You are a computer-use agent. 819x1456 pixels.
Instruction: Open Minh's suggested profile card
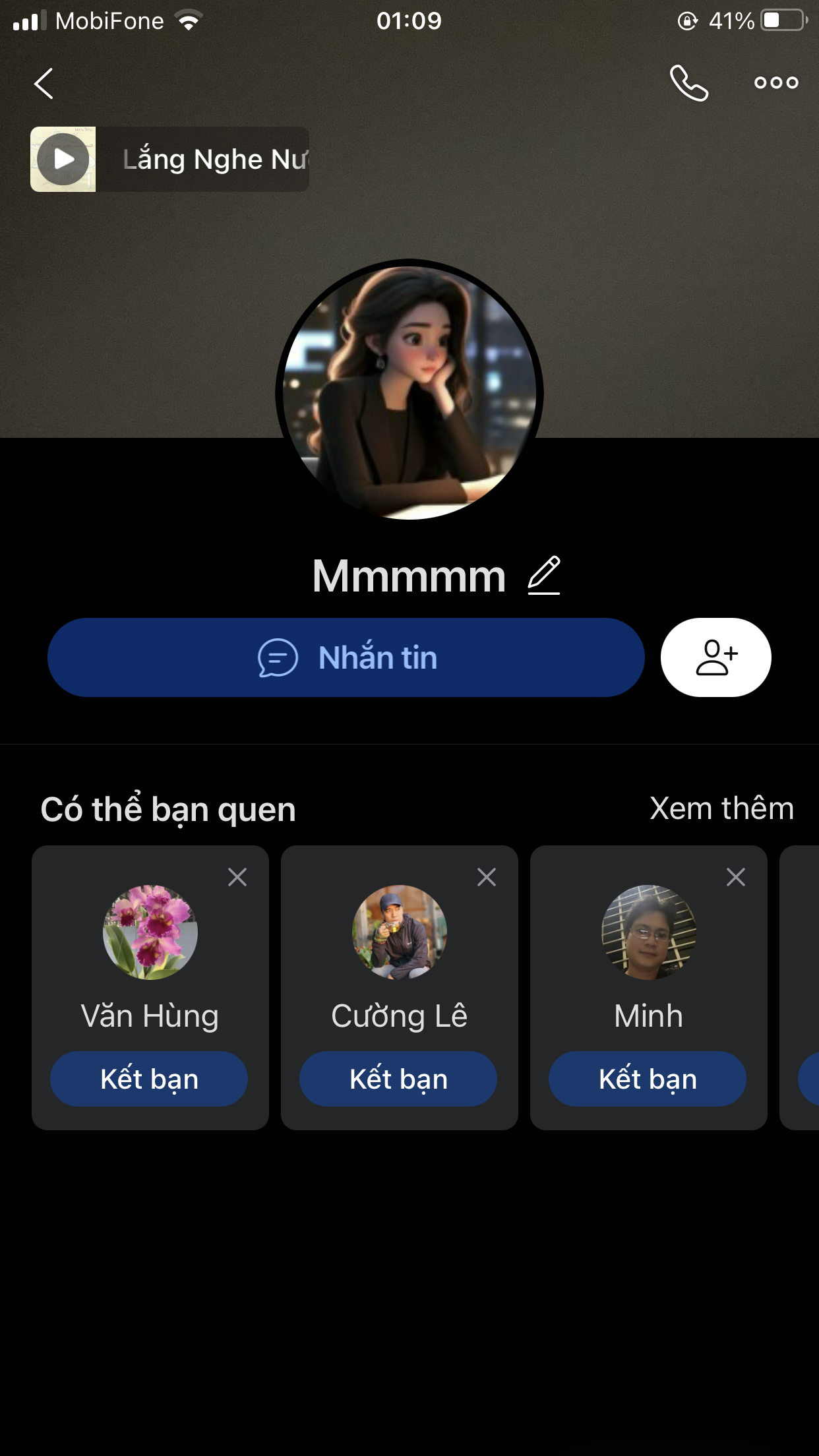click(649, 932)
